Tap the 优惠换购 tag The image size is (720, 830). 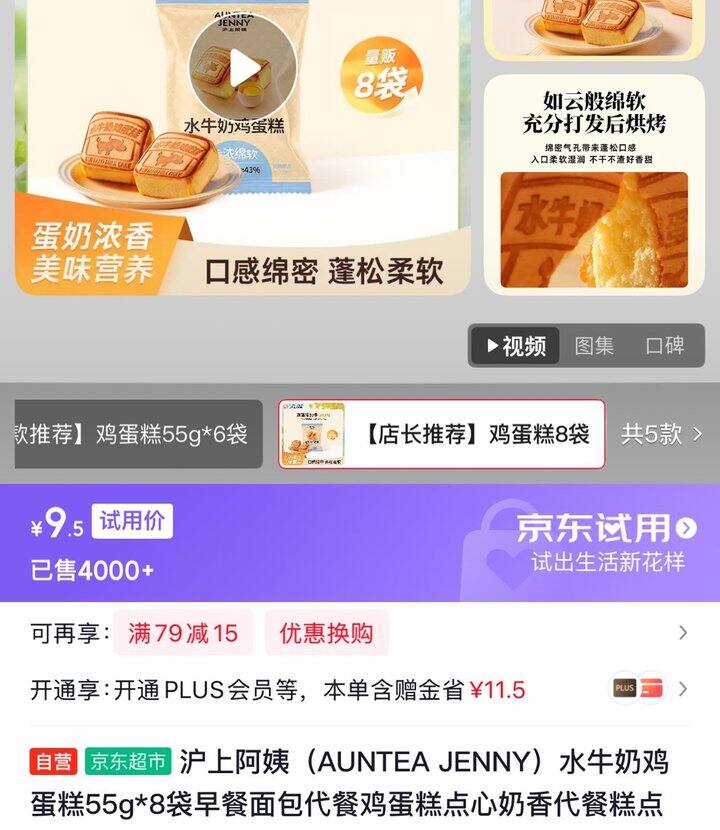coord(326,633)
